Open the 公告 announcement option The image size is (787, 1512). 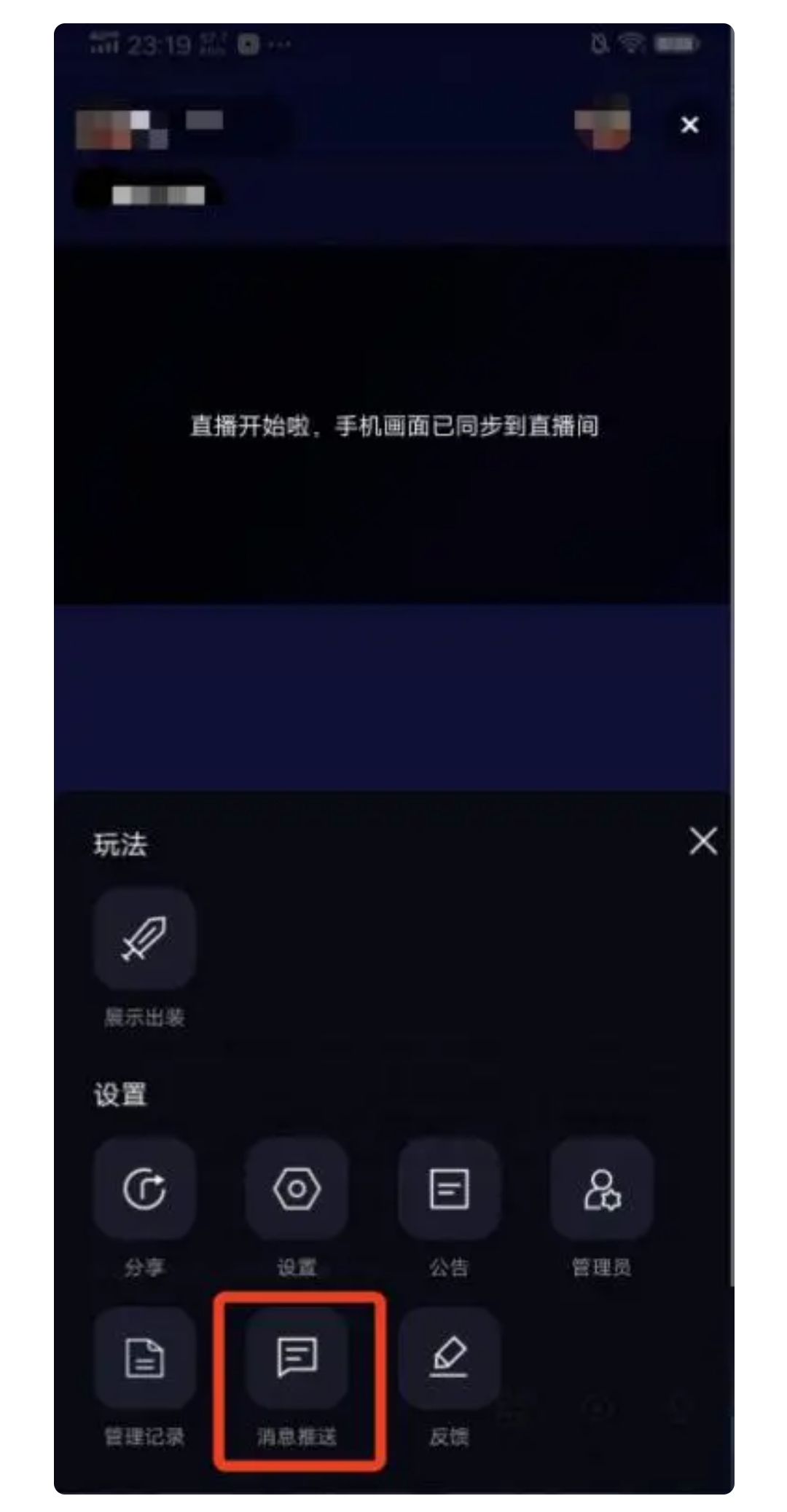click(449, 1189)
